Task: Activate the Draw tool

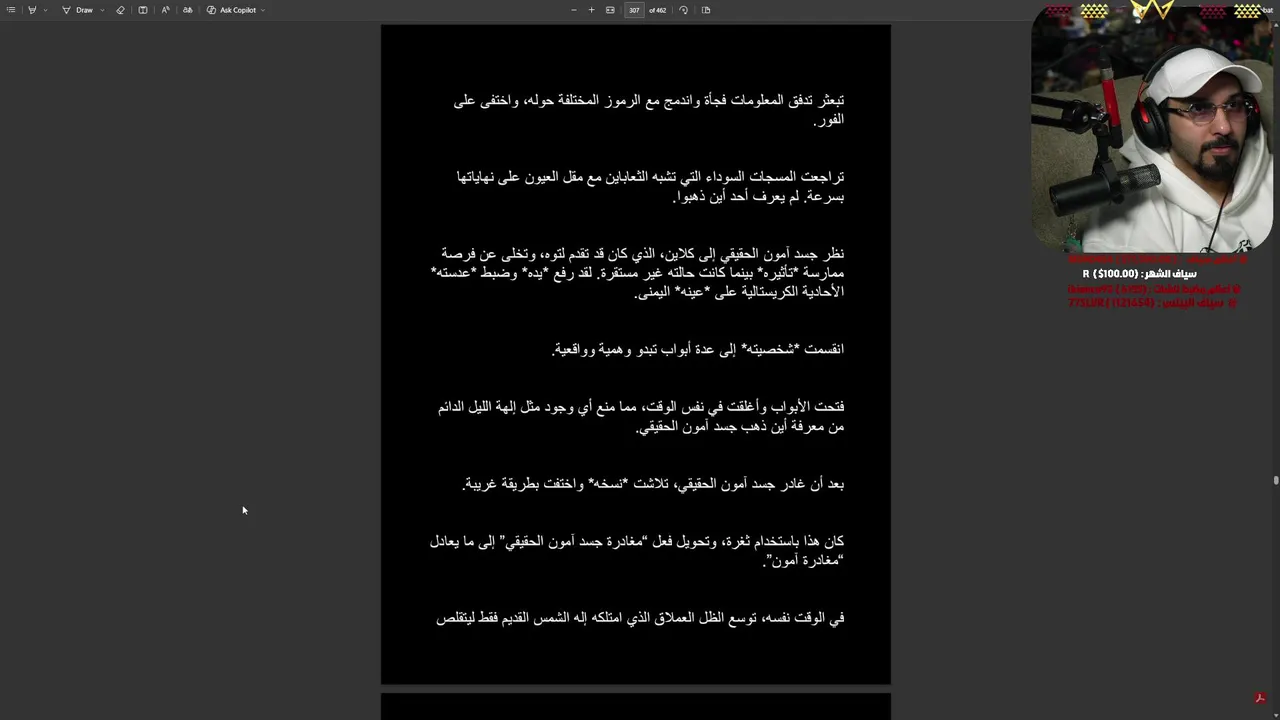Action: coord(78,10)
